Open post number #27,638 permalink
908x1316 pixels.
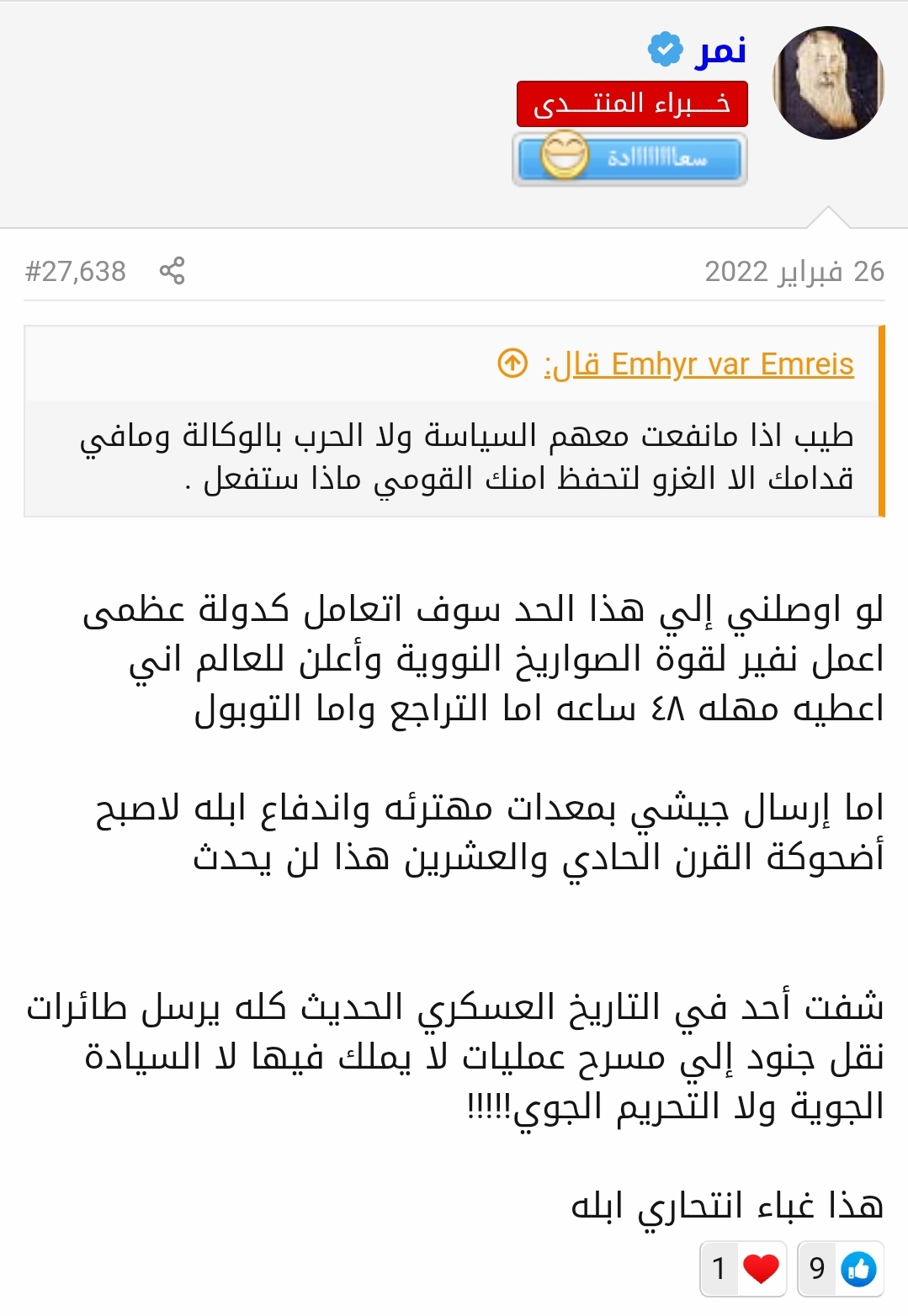click(76, 271)
